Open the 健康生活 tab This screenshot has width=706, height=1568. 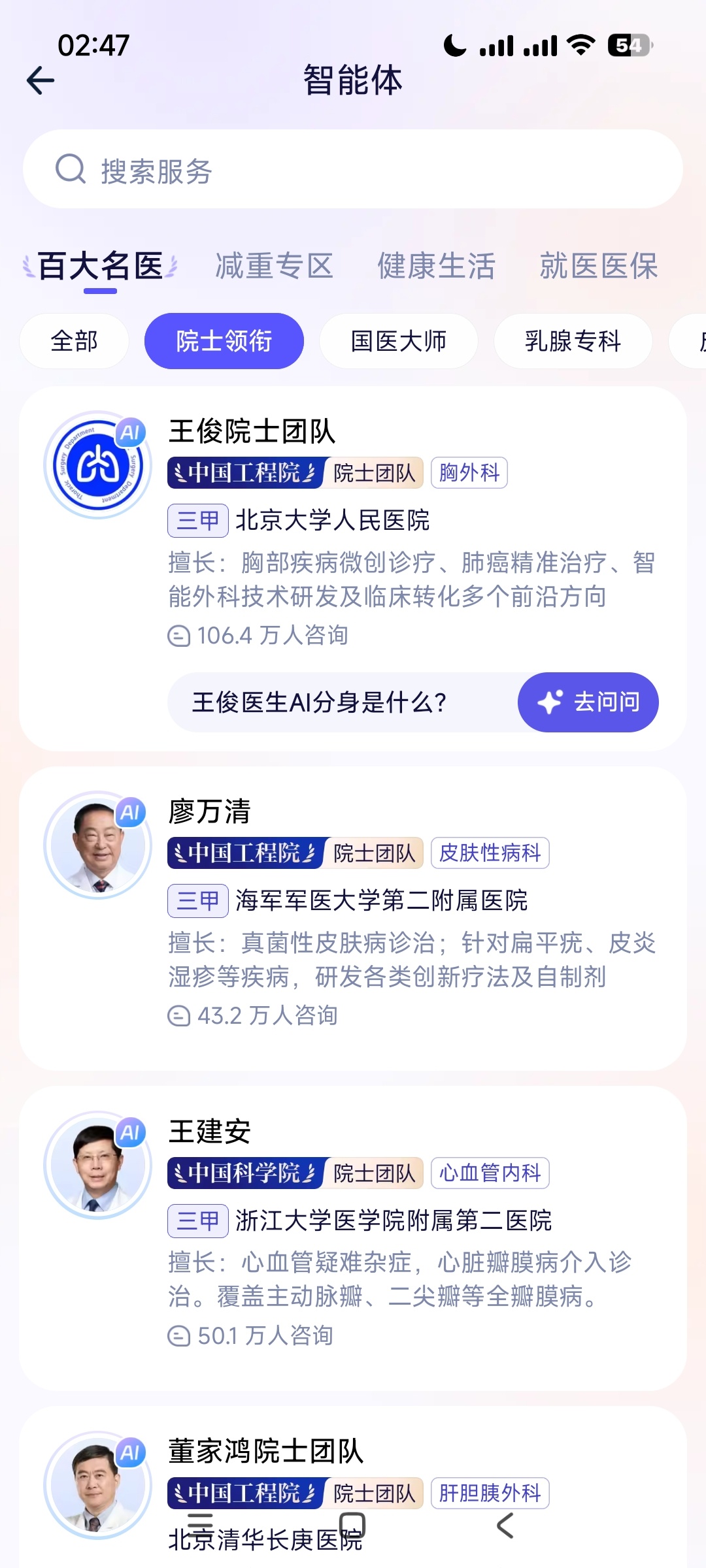click(436, 266)
